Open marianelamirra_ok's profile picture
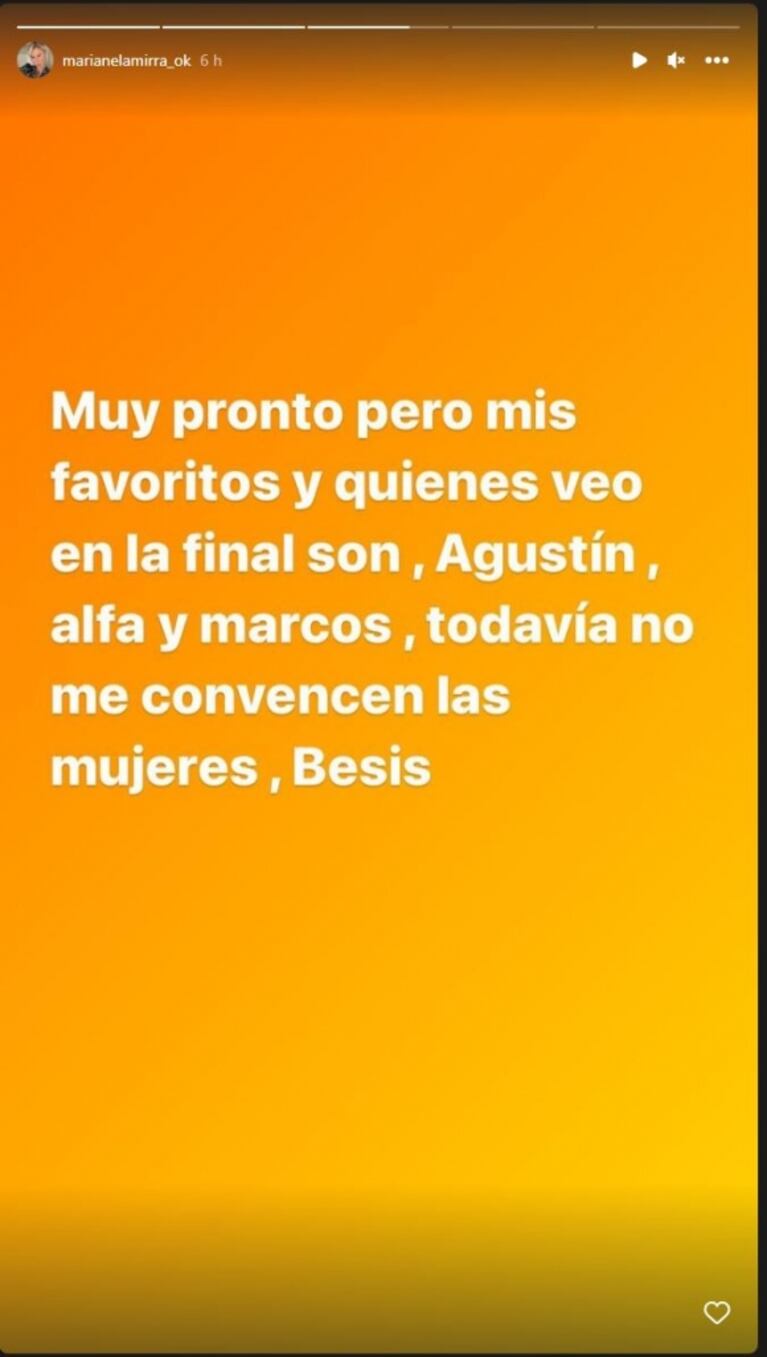This screenshot has height=1357, width=767. pyautogui.click(x=35, y=60)
